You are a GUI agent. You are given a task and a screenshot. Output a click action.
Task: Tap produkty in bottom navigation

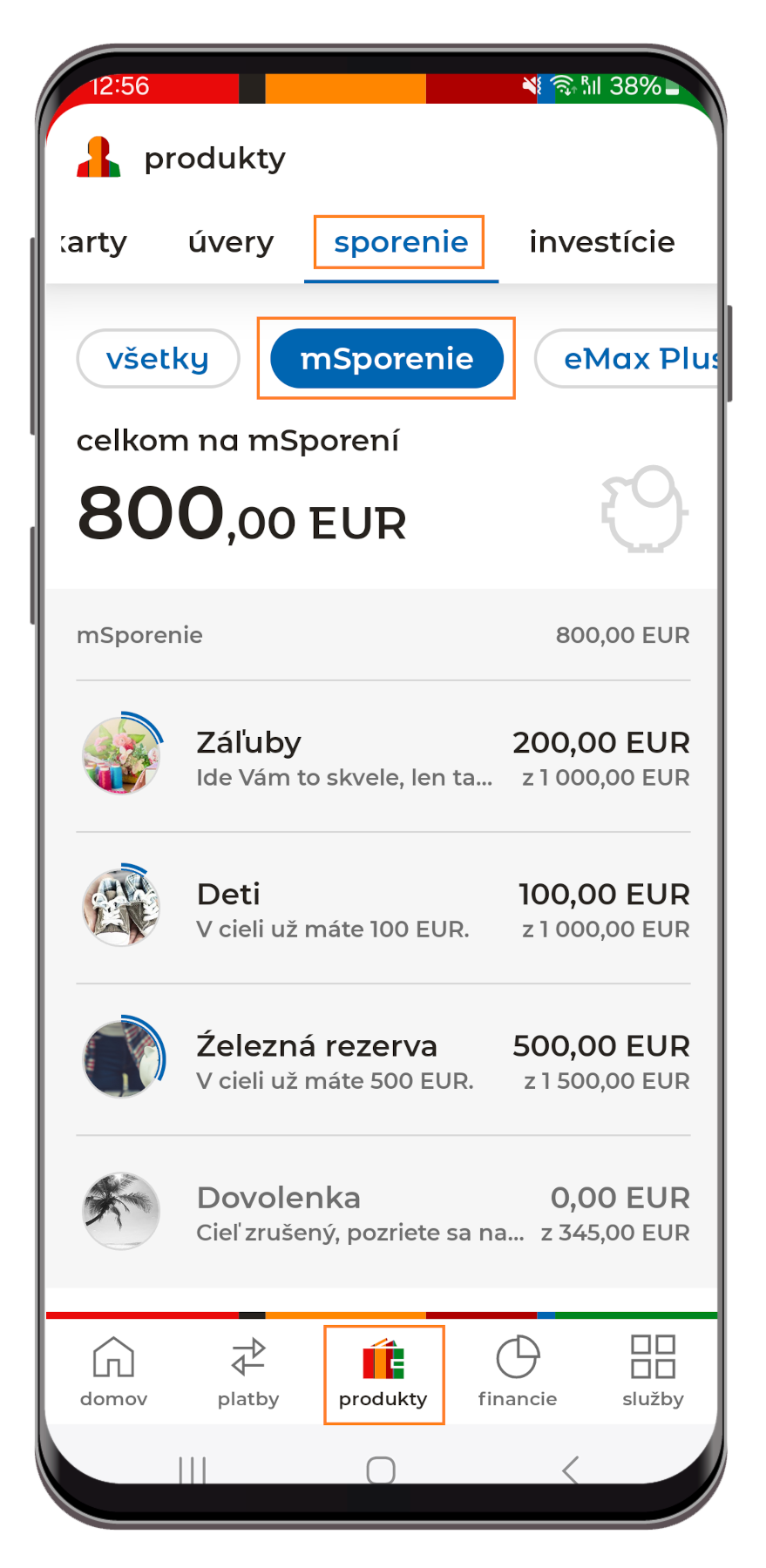coord(383,1373)
